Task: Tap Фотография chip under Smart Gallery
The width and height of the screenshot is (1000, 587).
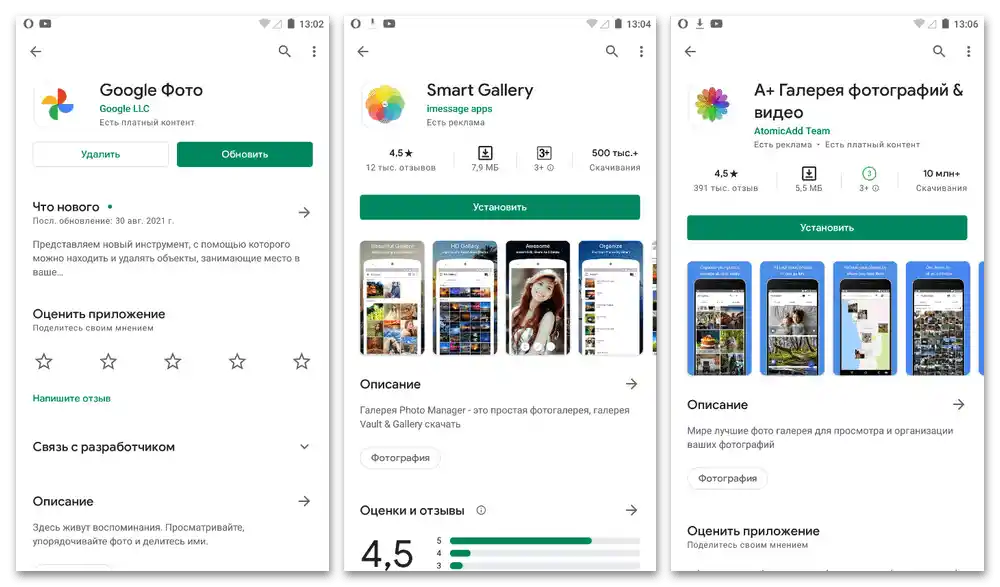Action: [x=400, y=458]
